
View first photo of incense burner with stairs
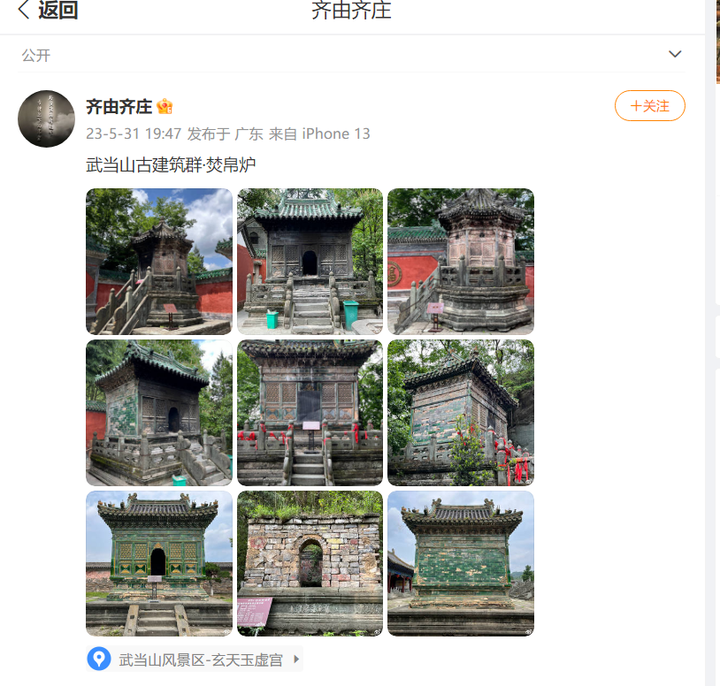(x=159, y=261)
